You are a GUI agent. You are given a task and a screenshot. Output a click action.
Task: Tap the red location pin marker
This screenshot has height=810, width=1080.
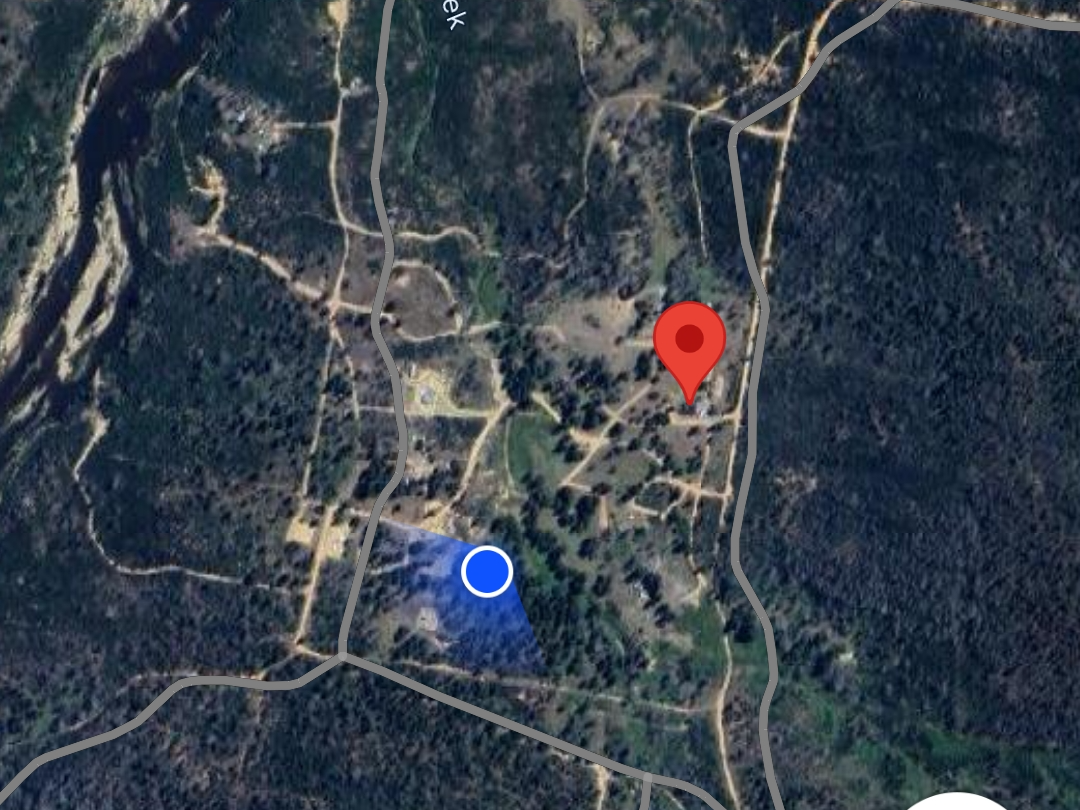(x=689, y=343)
